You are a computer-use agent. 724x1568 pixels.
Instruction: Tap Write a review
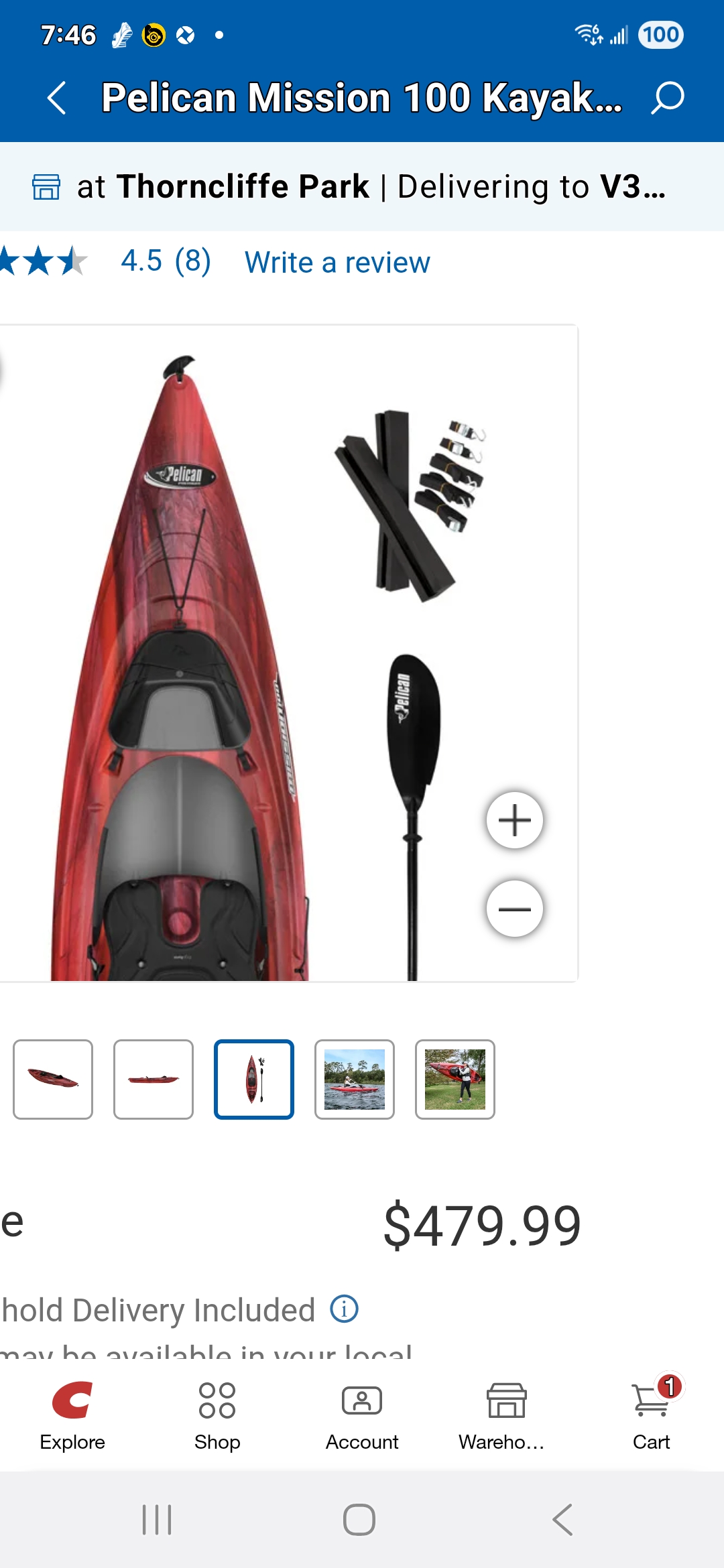click(337, 262)
